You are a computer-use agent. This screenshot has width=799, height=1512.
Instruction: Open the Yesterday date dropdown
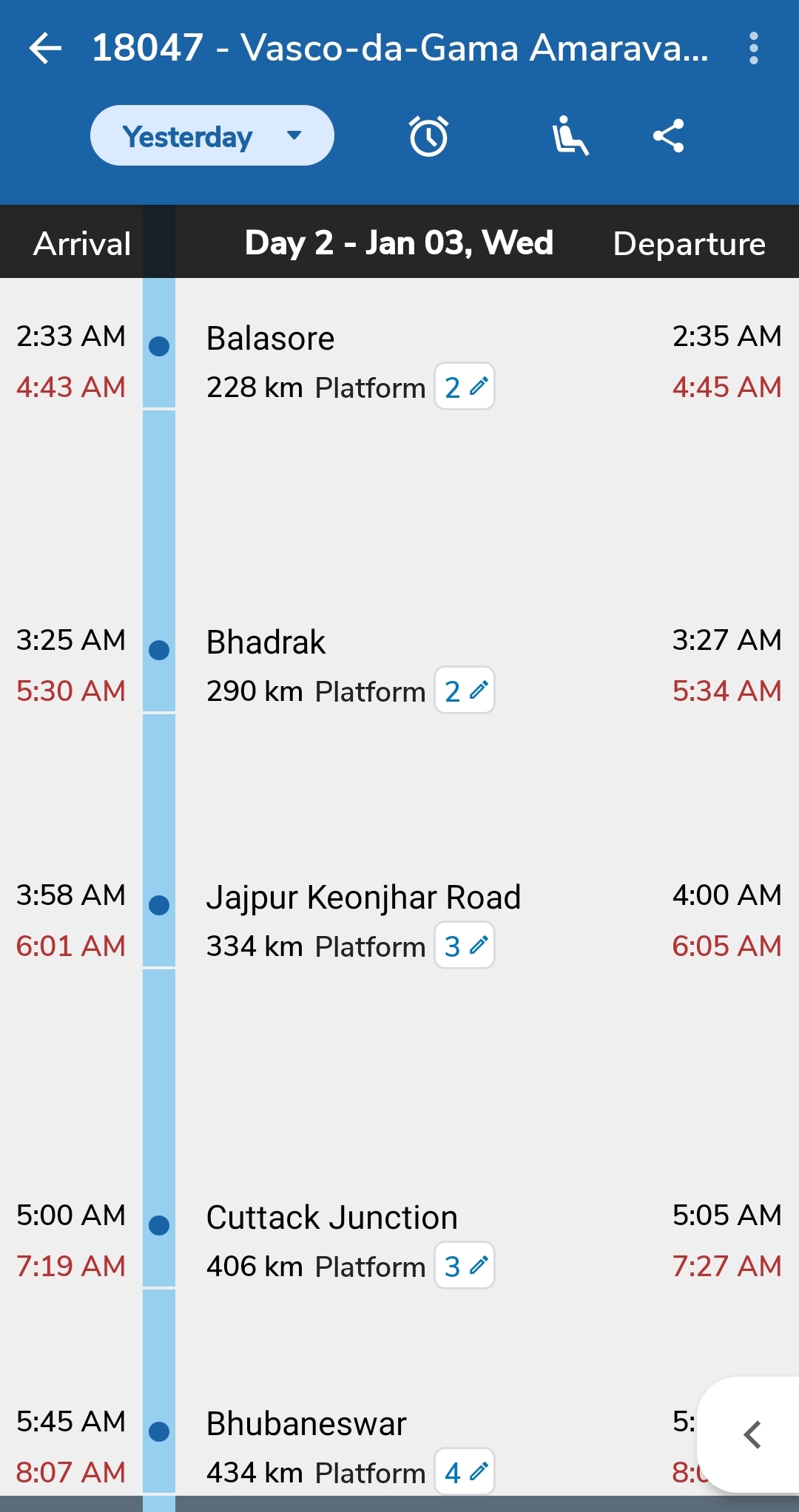pos(212,136)
